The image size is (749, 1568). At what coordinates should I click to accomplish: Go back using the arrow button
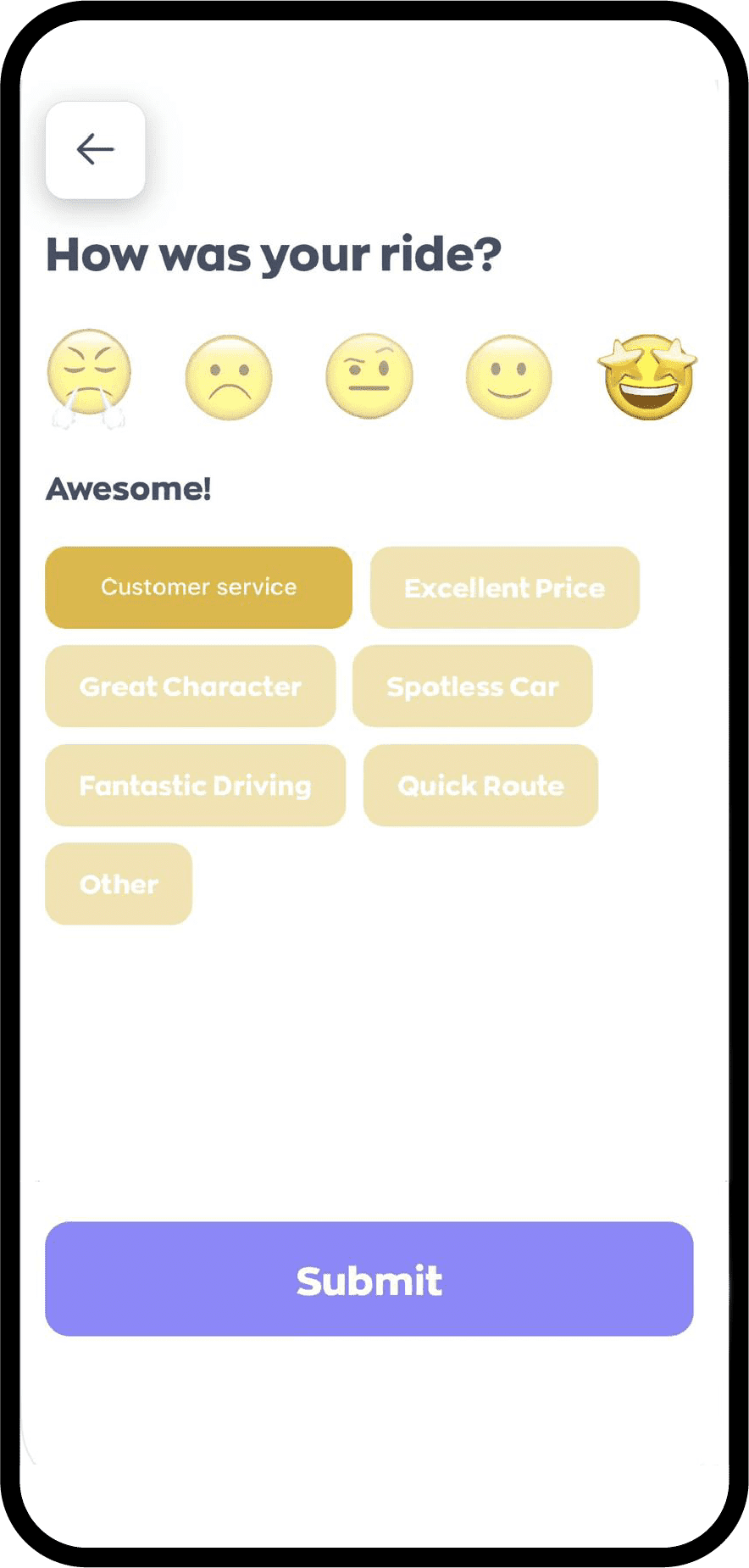coord(95,150)
